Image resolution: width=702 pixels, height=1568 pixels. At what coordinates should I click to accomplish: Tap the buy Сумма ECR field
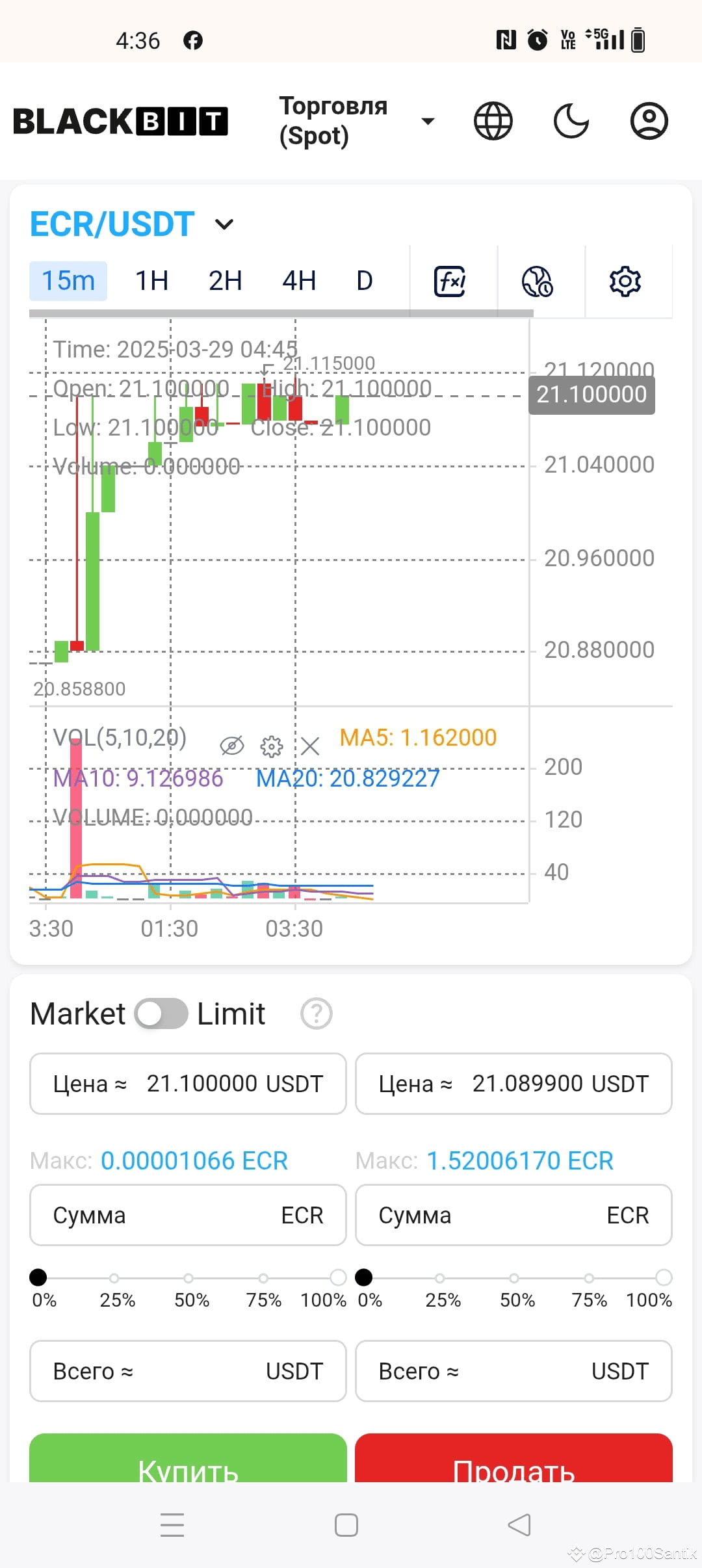(x=188, y=1215)
